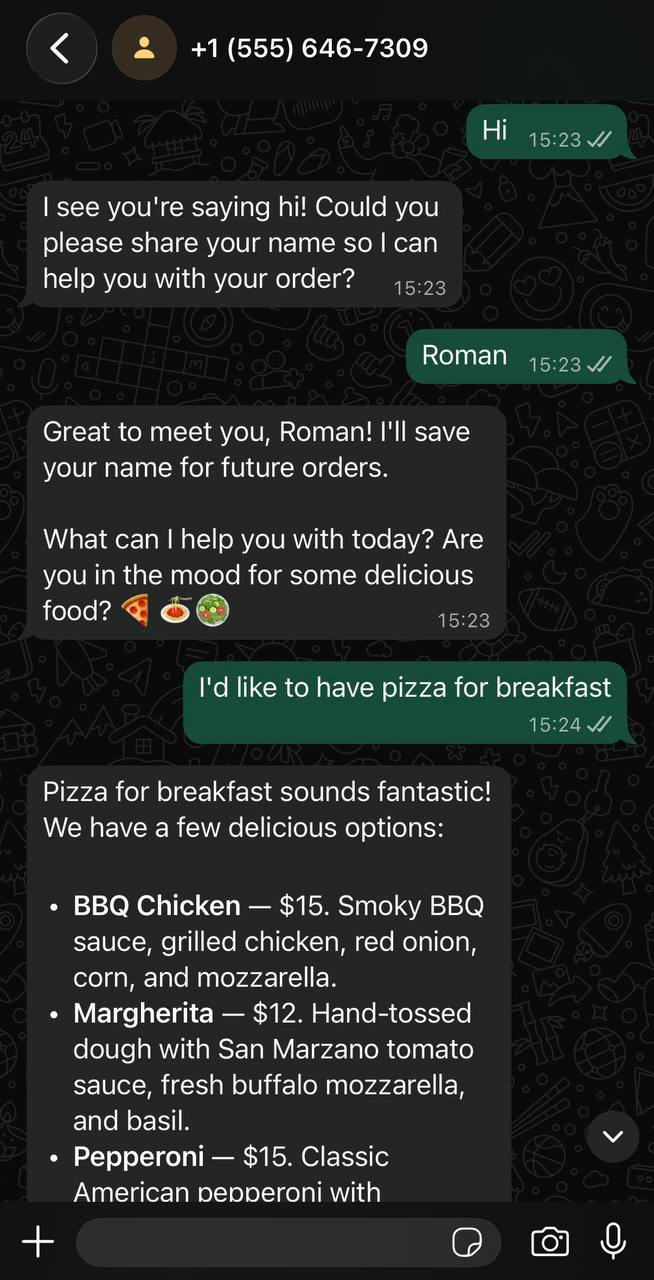This screenshot has width=654, height=1280.
Task: Open the plus attachment menu
Action: pos(38,1242)
